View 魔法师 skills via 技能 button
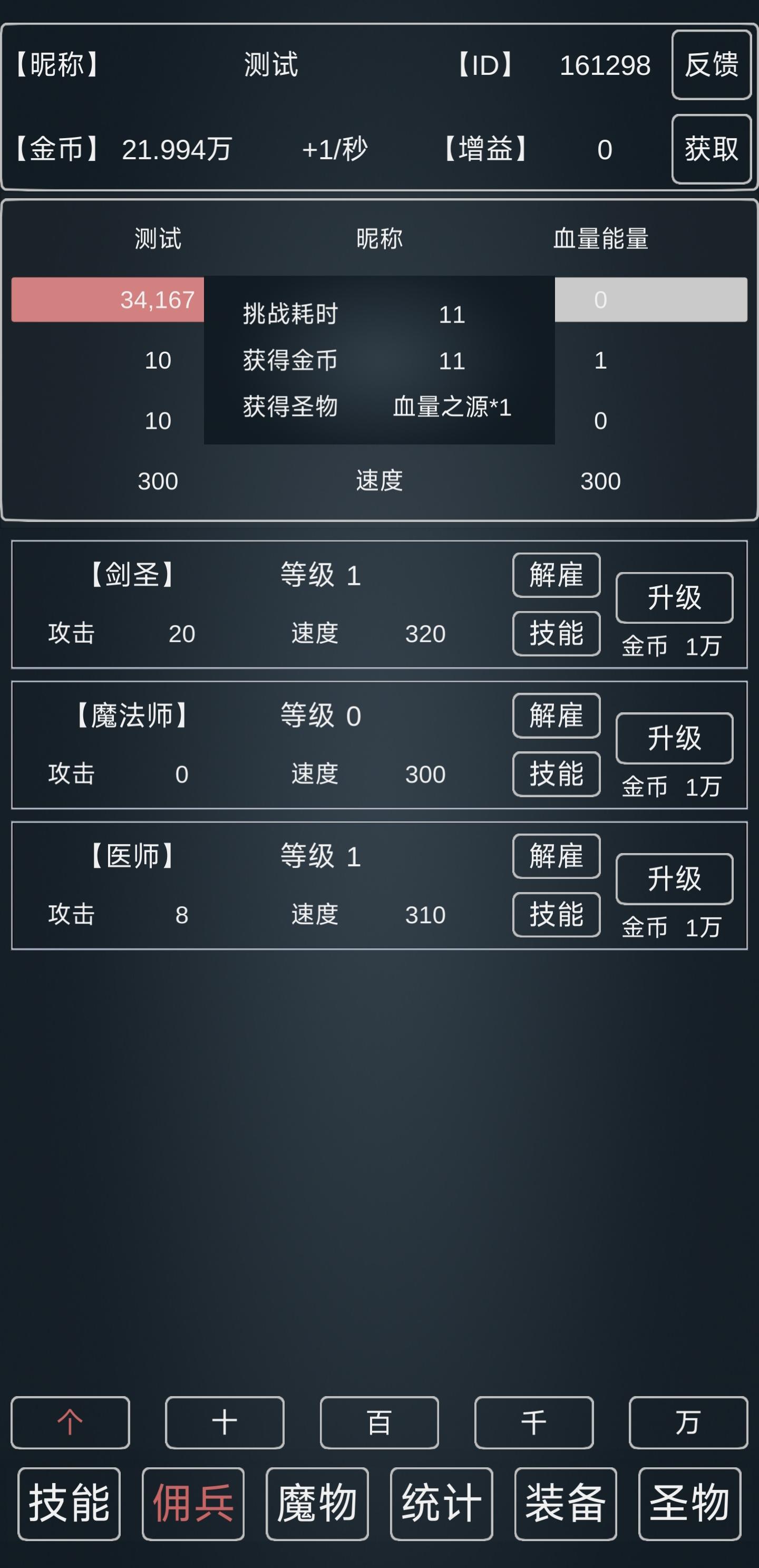 (556, 775)
